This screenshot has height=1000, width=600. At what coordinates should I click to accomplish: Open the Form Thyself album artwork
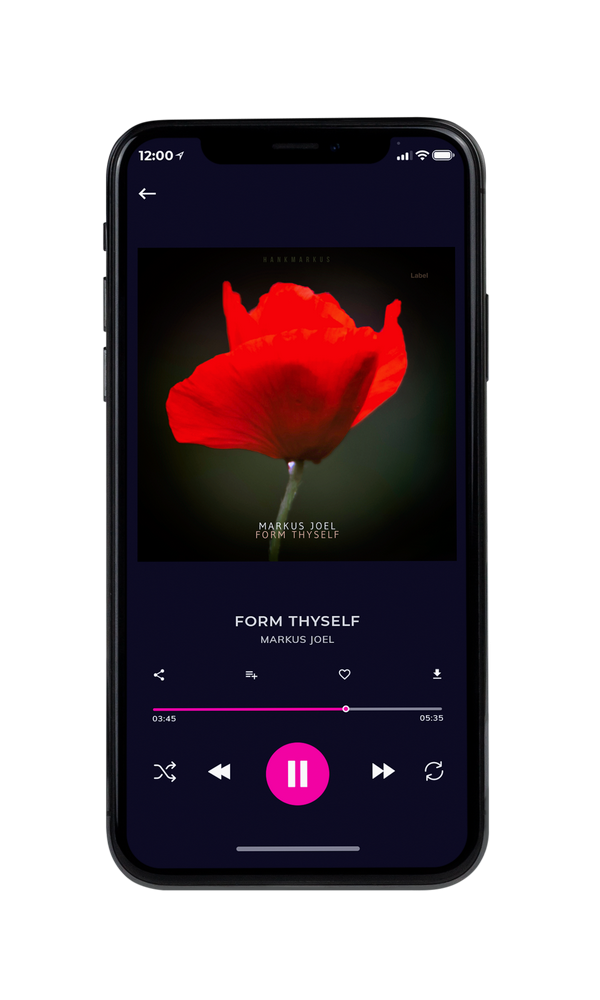coord(297,404)
